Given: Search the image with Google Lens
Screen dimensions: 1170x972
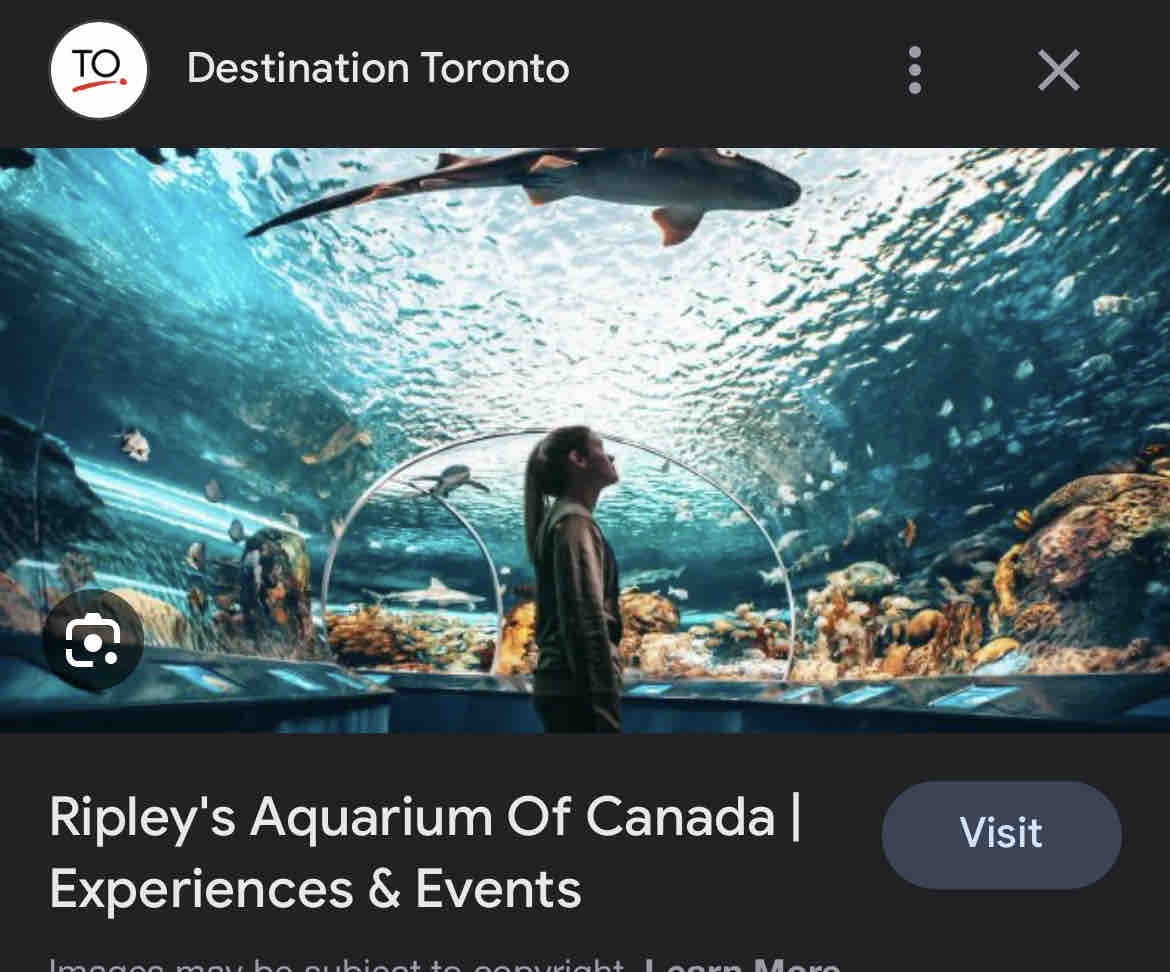Looking at the screenshot, I should point(93,640).
